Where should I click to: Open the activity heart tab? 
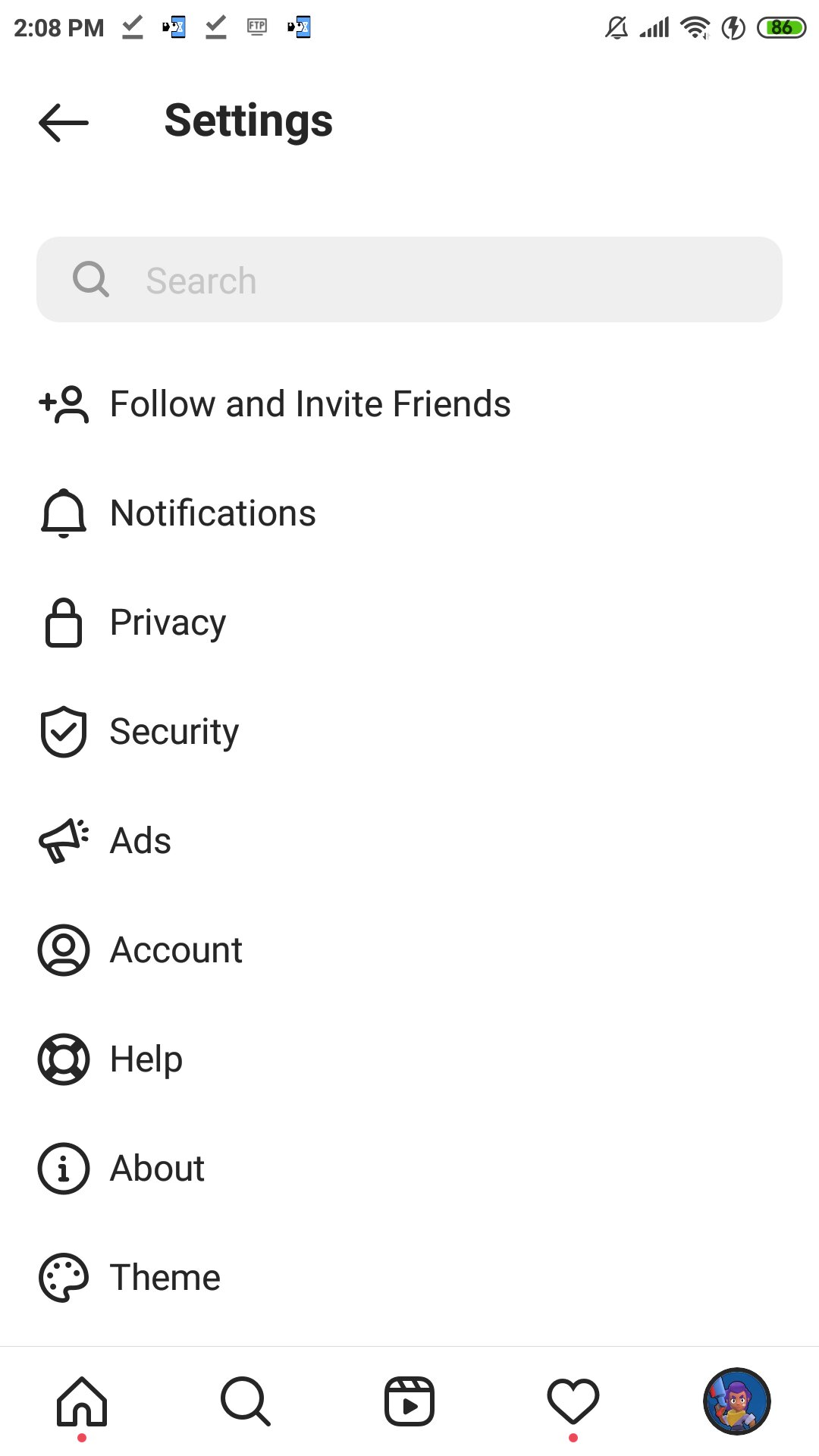573,1401
